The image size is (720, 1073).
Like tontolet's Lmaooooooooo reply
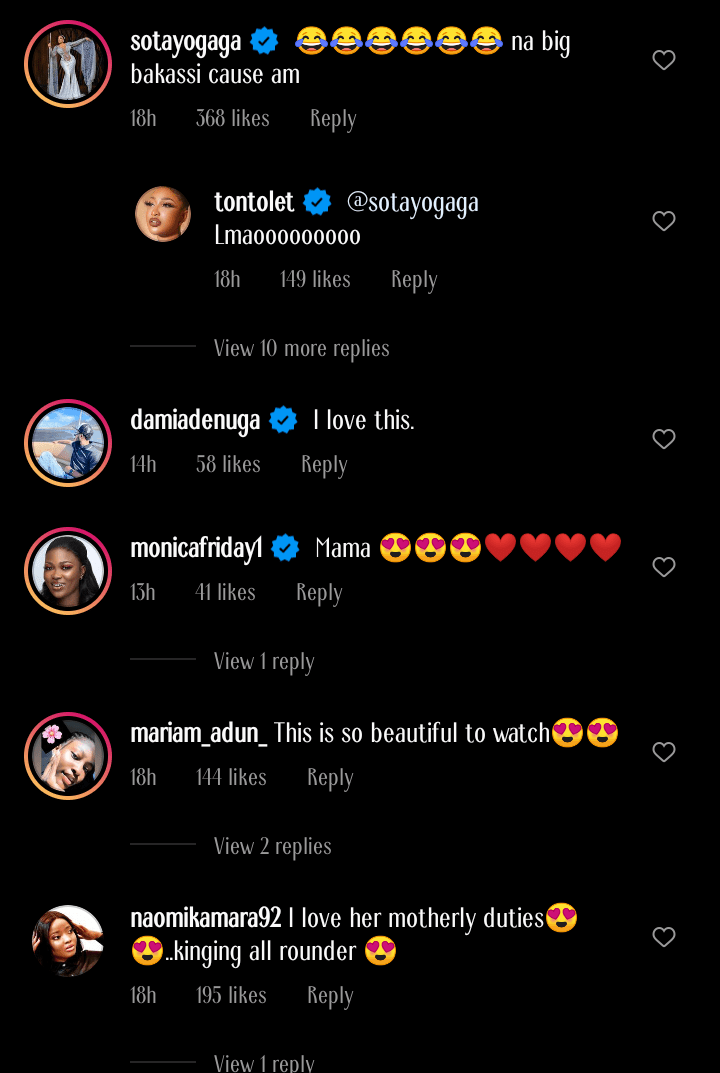click(664, 222)
